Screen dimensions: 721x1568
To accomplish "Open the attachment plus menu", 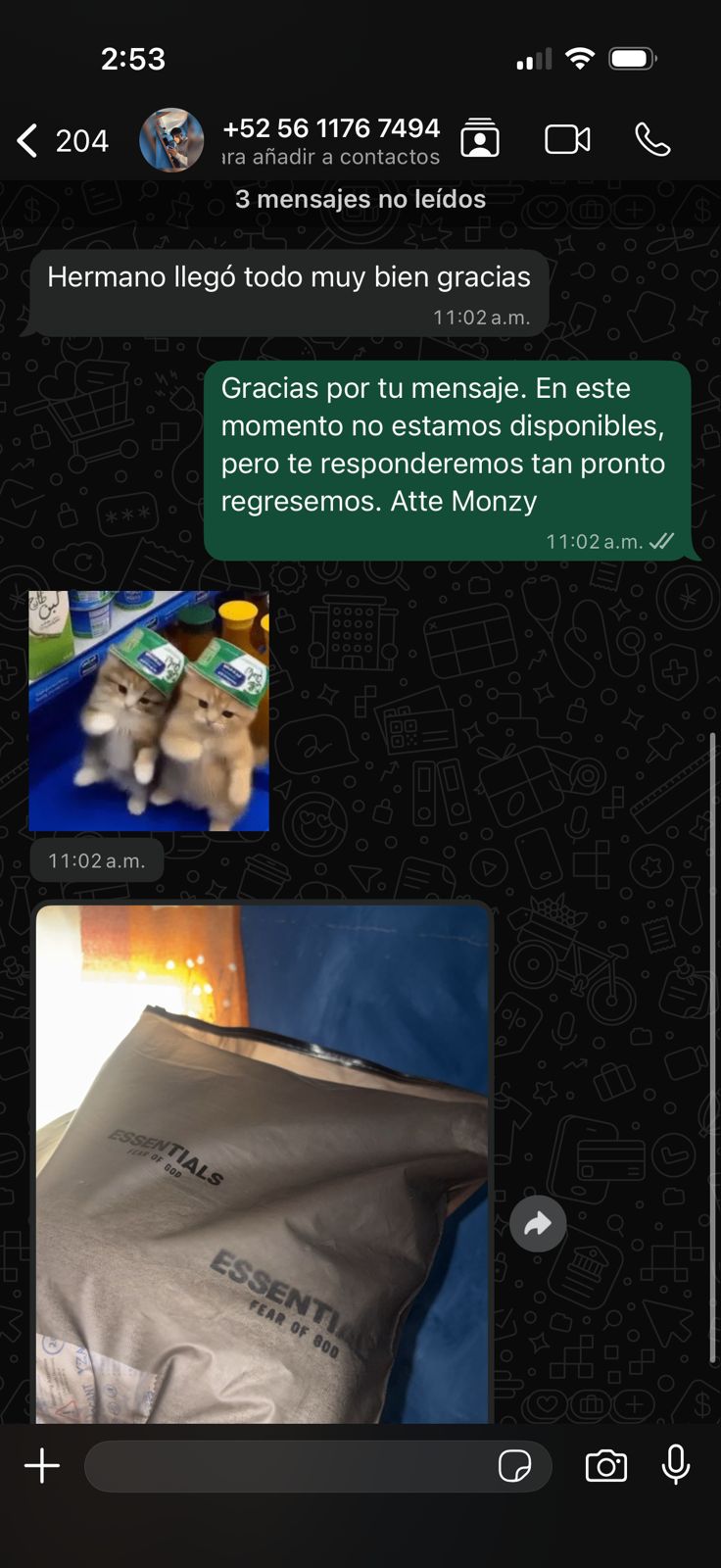I will [42, 1466].
